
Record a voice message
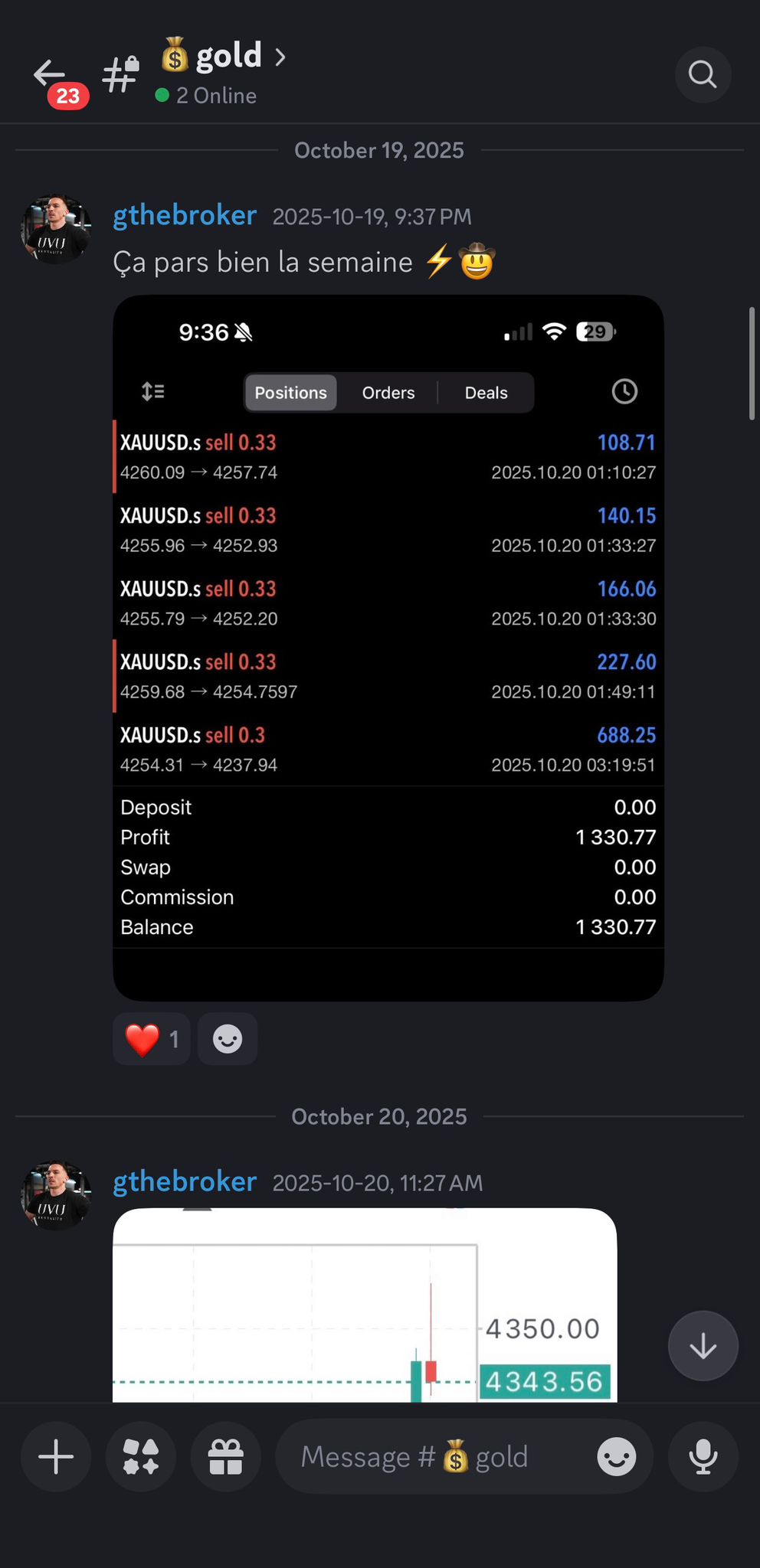coord(703,1456)
